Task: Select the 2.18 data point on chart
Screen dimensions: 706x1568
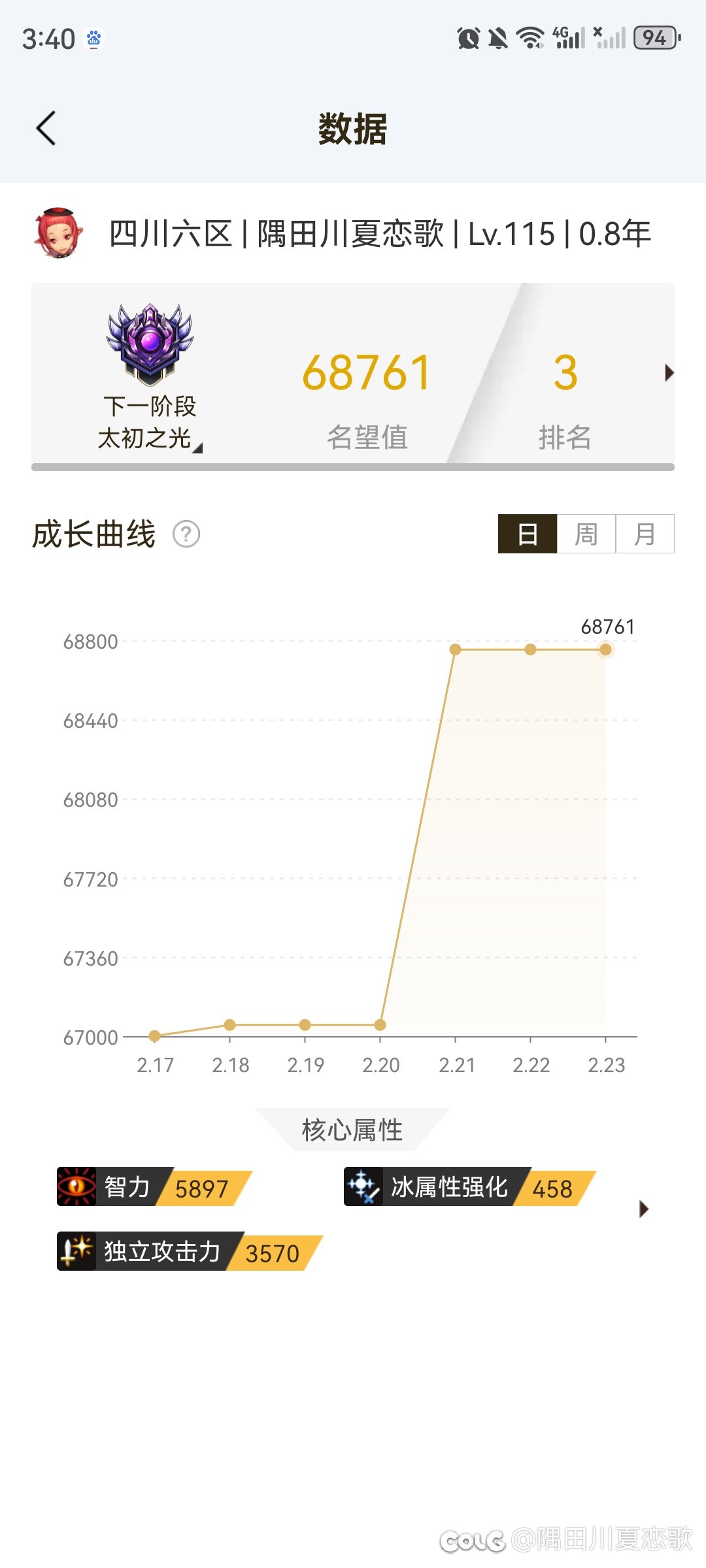Action: pyautogui.click(x=229, y=1025)
